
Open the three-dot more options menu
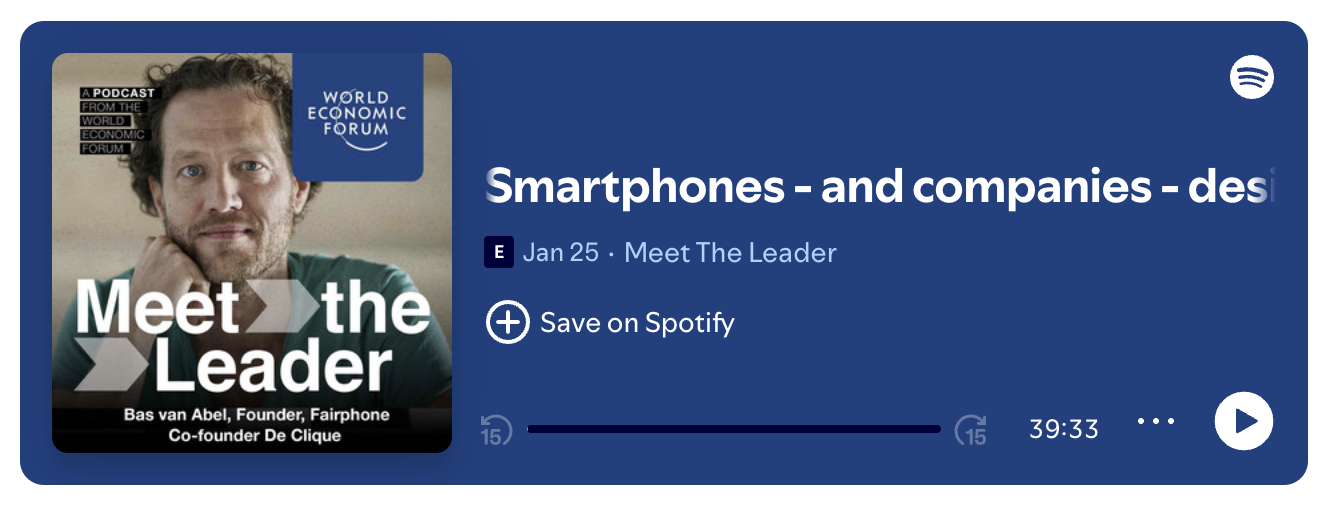click(x=1156, y=421)
